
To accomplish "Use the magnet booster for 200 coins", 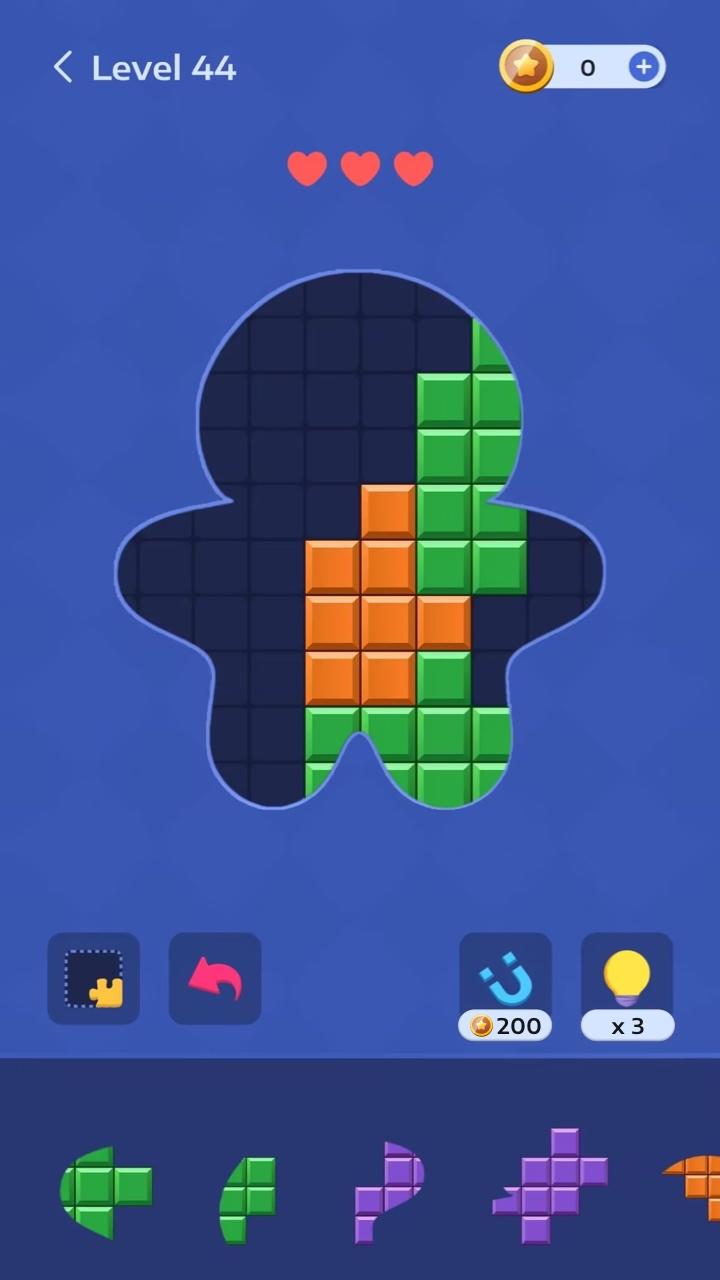I will pyautogui.click(x=505, y=984).
